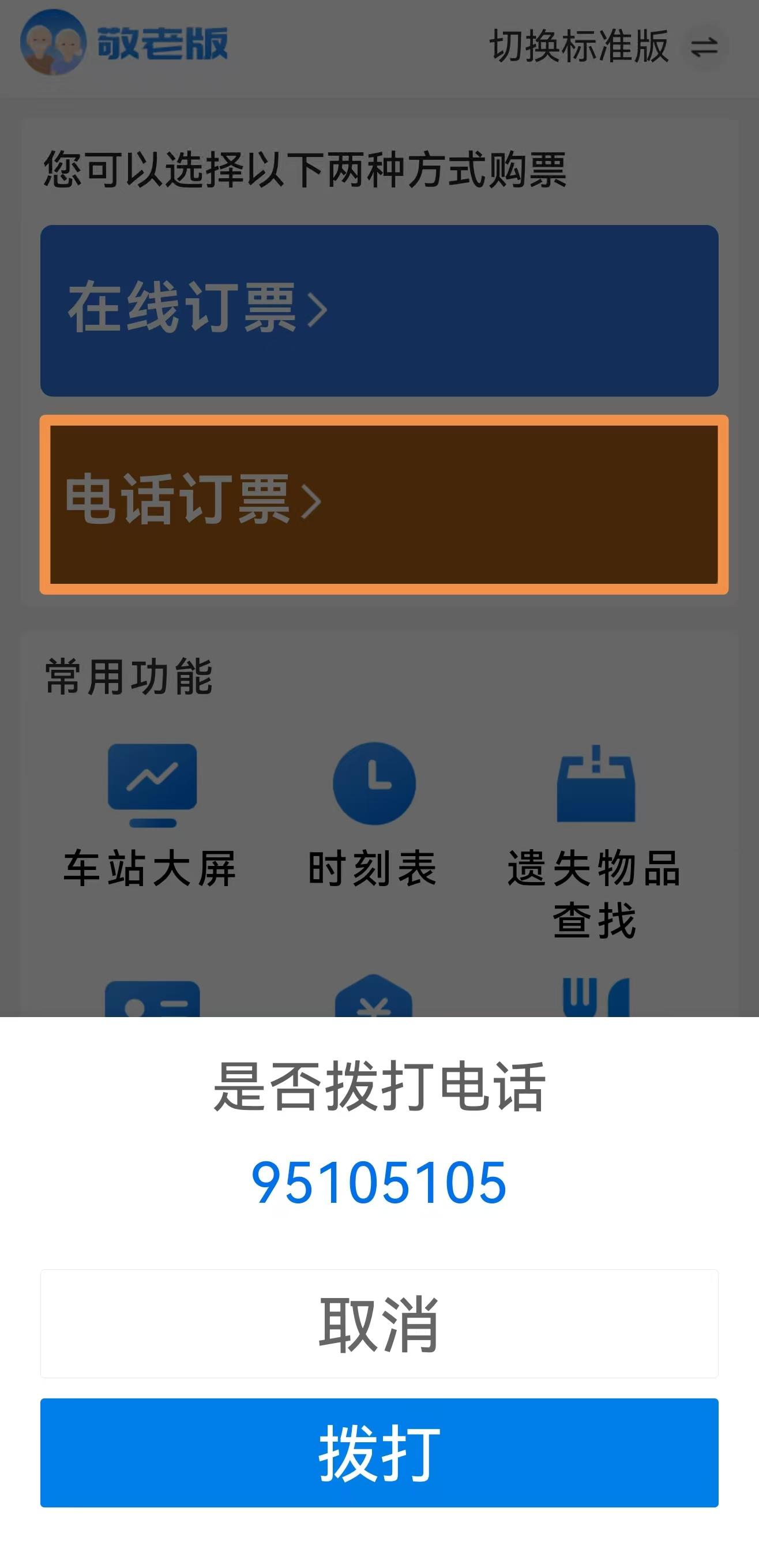The height and width of the screenshot is (1568, 759).
Task: Tap 拨打 to call 95105105
Action: click(379, 1453)
